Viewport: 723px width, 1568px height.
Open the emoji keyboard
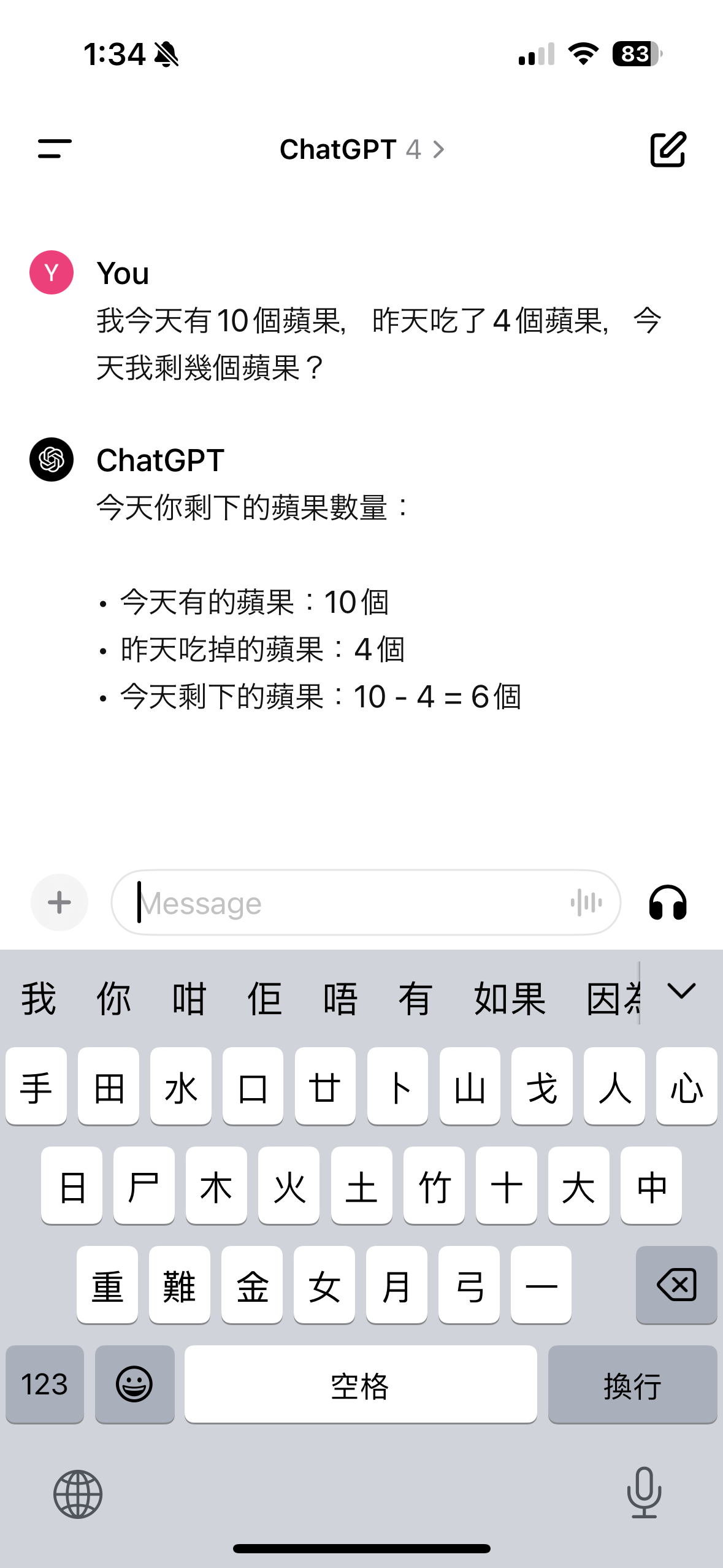(134, 1385)
